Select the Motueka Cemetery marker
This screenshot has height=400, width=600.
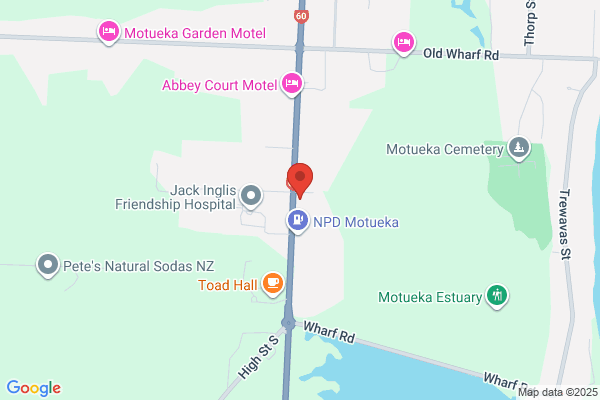point(518,149)
